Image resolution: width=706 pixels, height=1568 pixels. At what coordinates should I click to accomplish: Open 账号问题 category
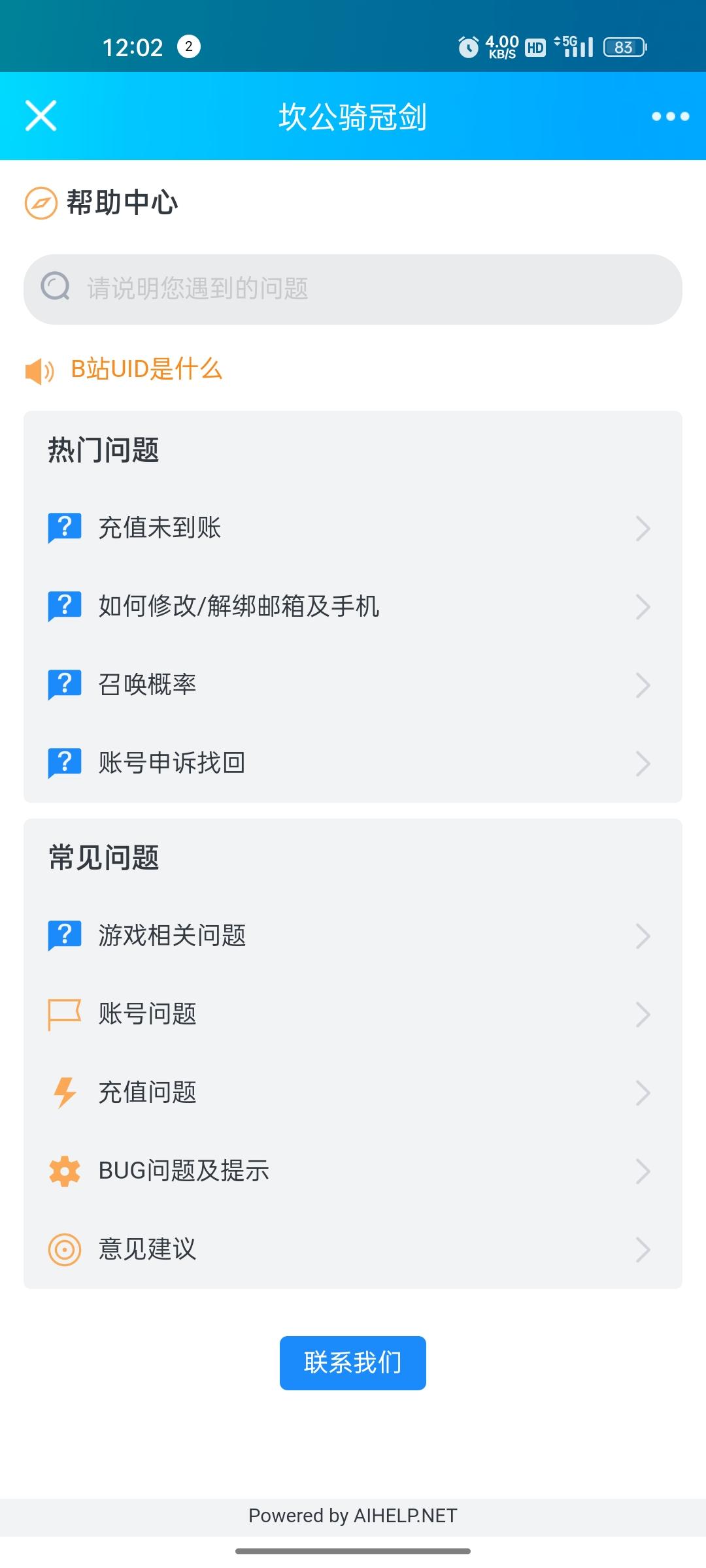click(353, 1014)
